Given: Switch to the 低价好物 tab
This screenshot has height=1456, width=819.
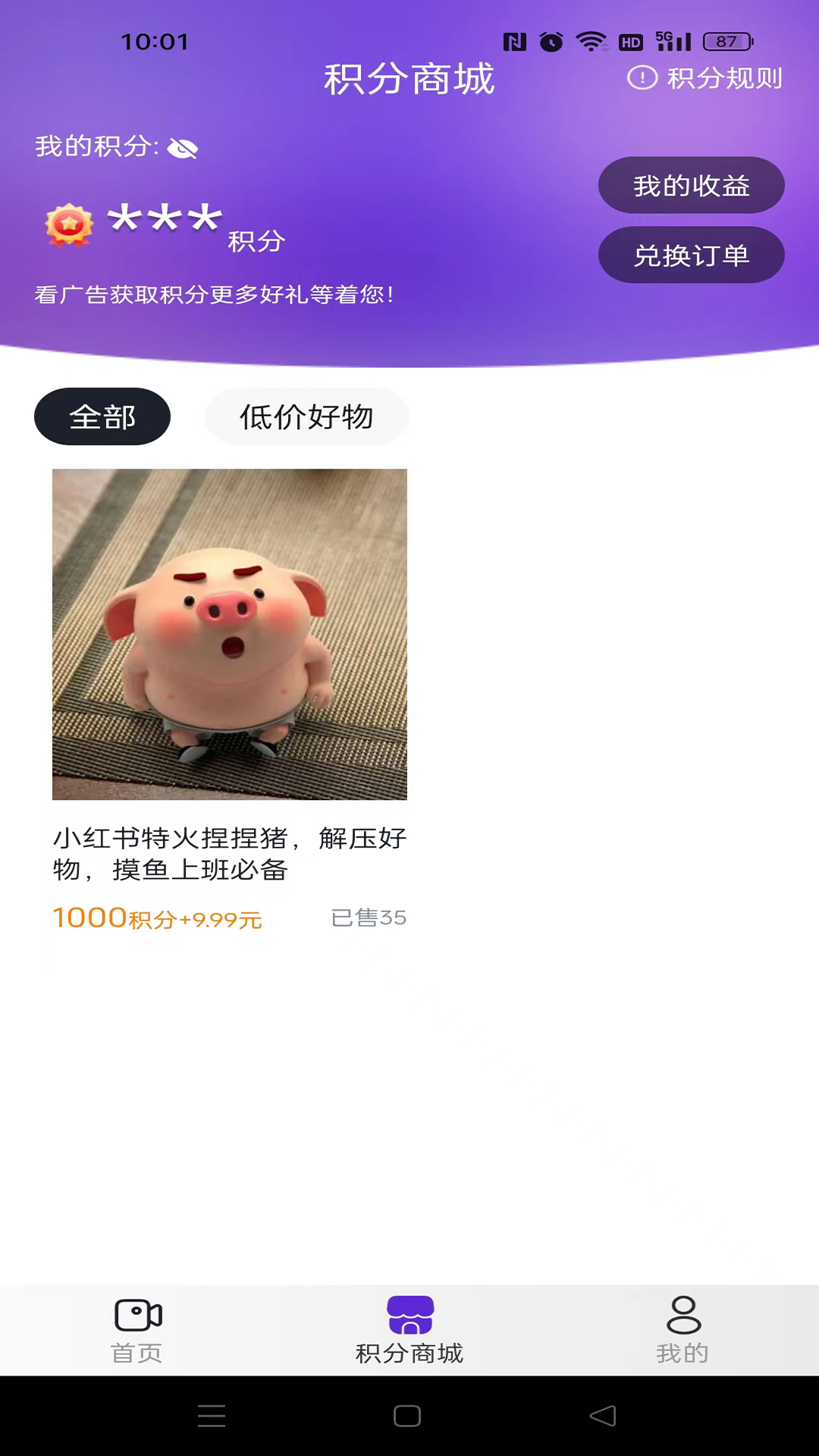Looking at the screenshot, I should point(306,416).
